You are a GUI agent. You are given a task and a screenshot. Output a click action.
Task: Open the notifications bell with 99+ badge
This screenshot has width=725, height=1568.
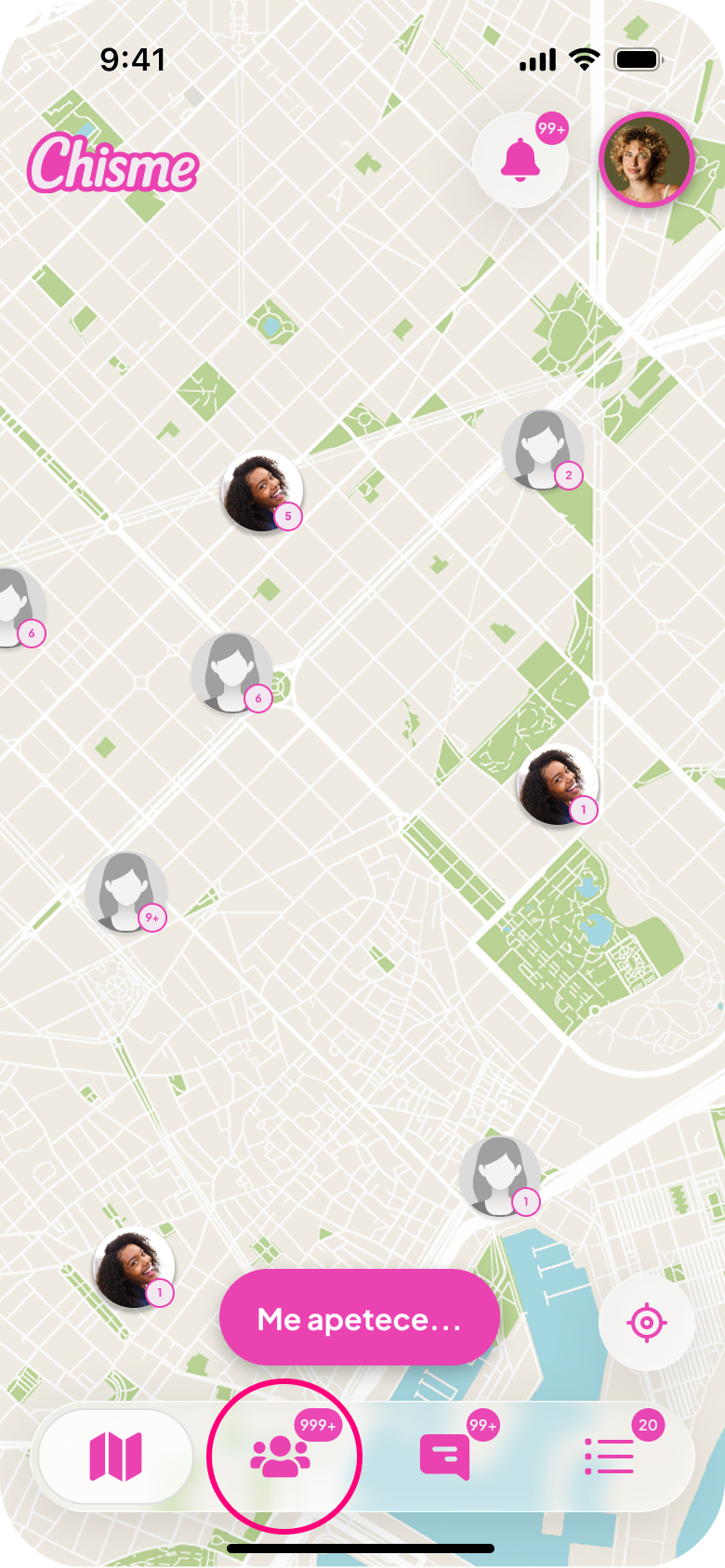521,160
